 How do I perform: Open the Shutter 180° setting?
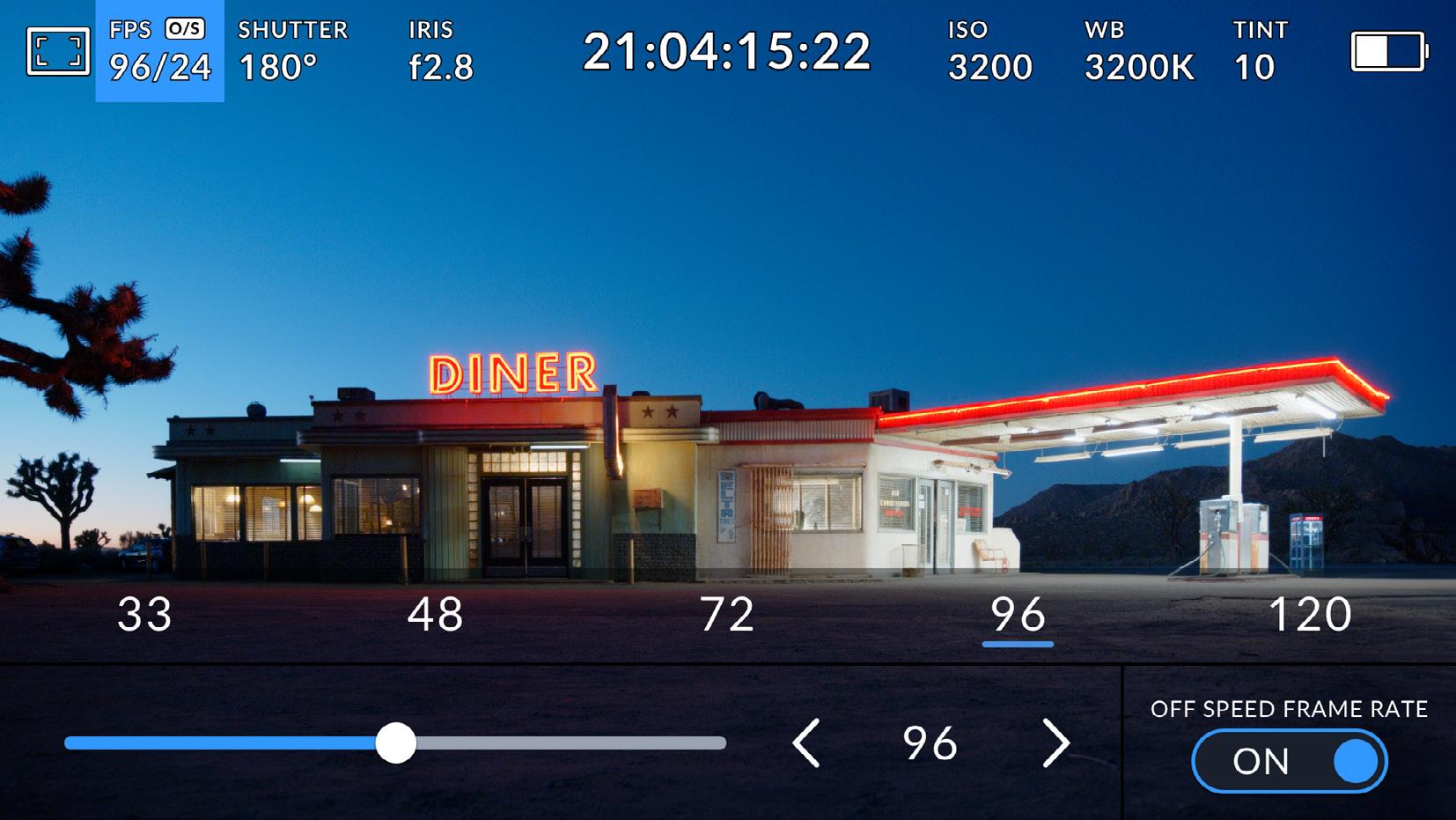click(292, 51)
